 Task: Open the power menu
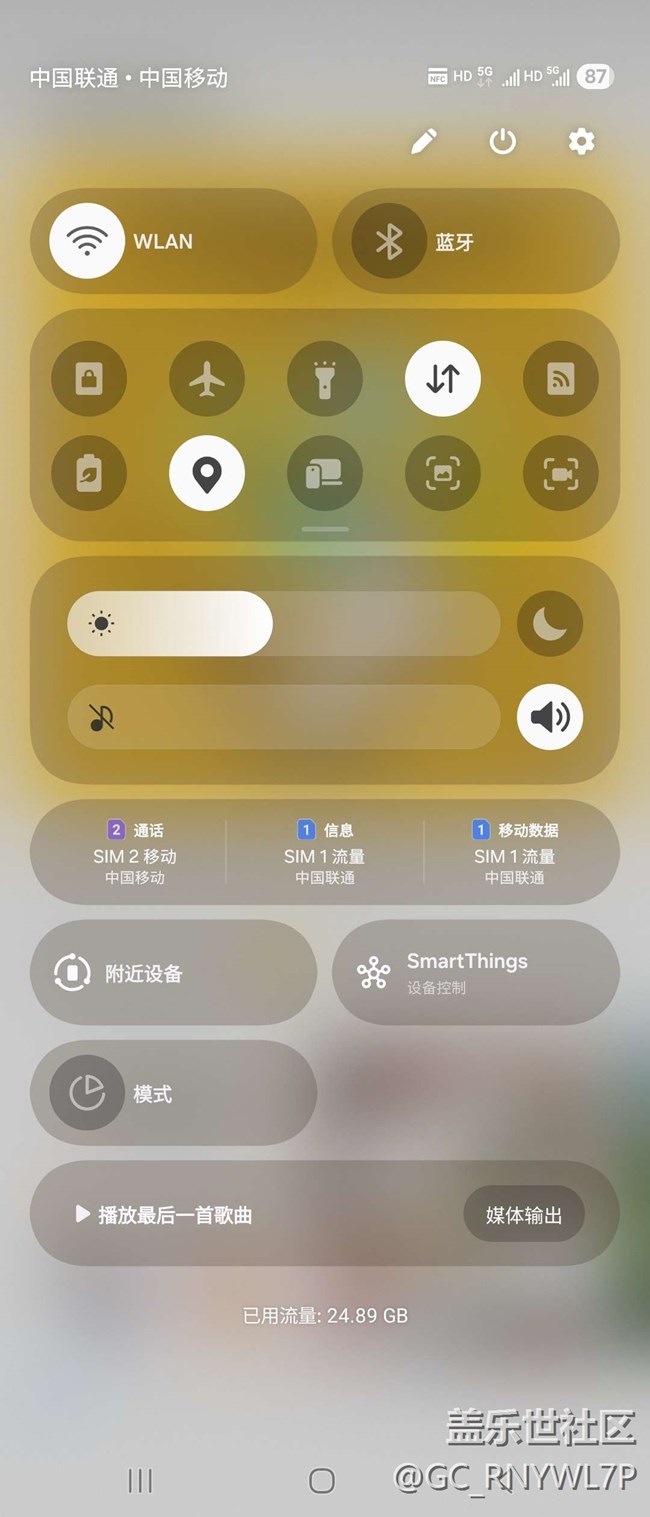[x=502, y=142]
